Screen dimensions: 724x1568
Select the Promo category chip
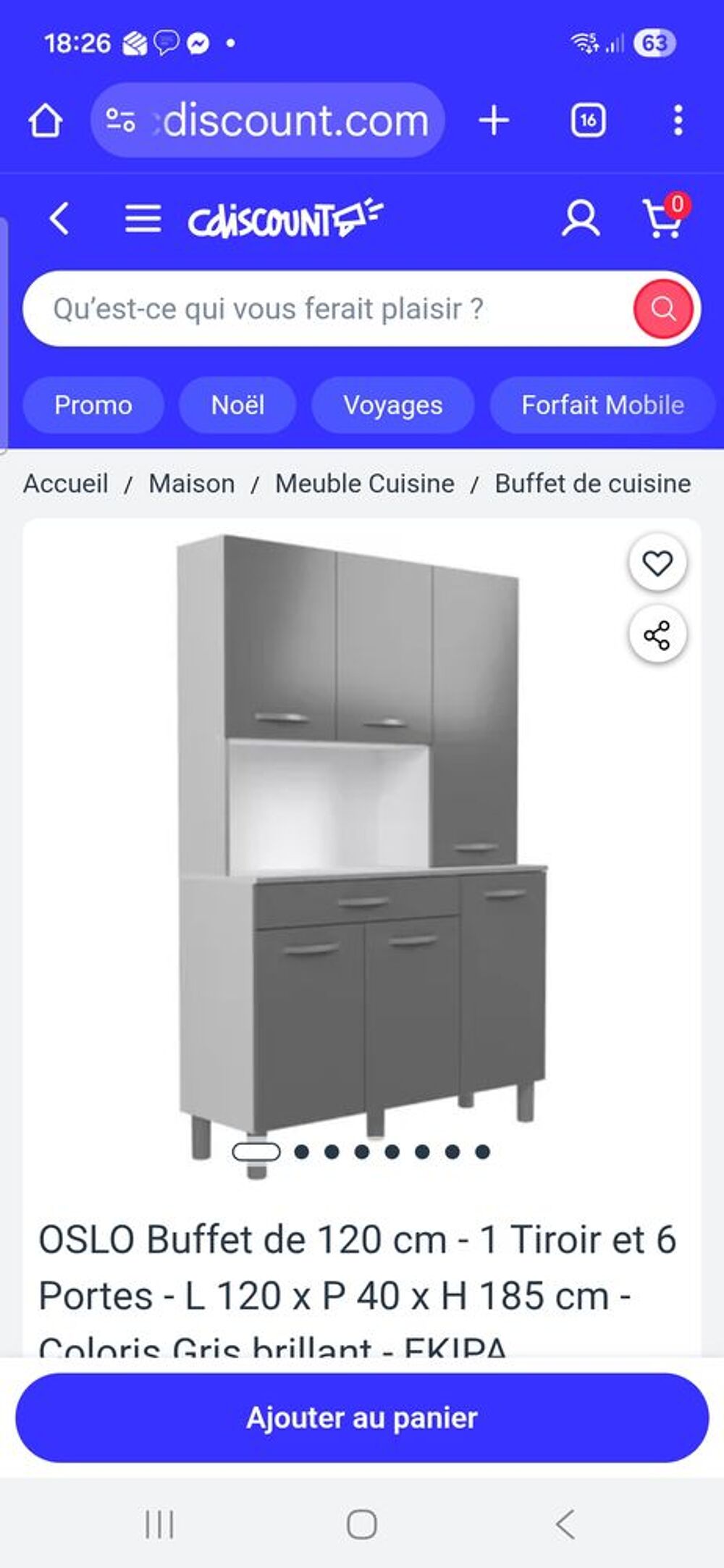(92, 406)
